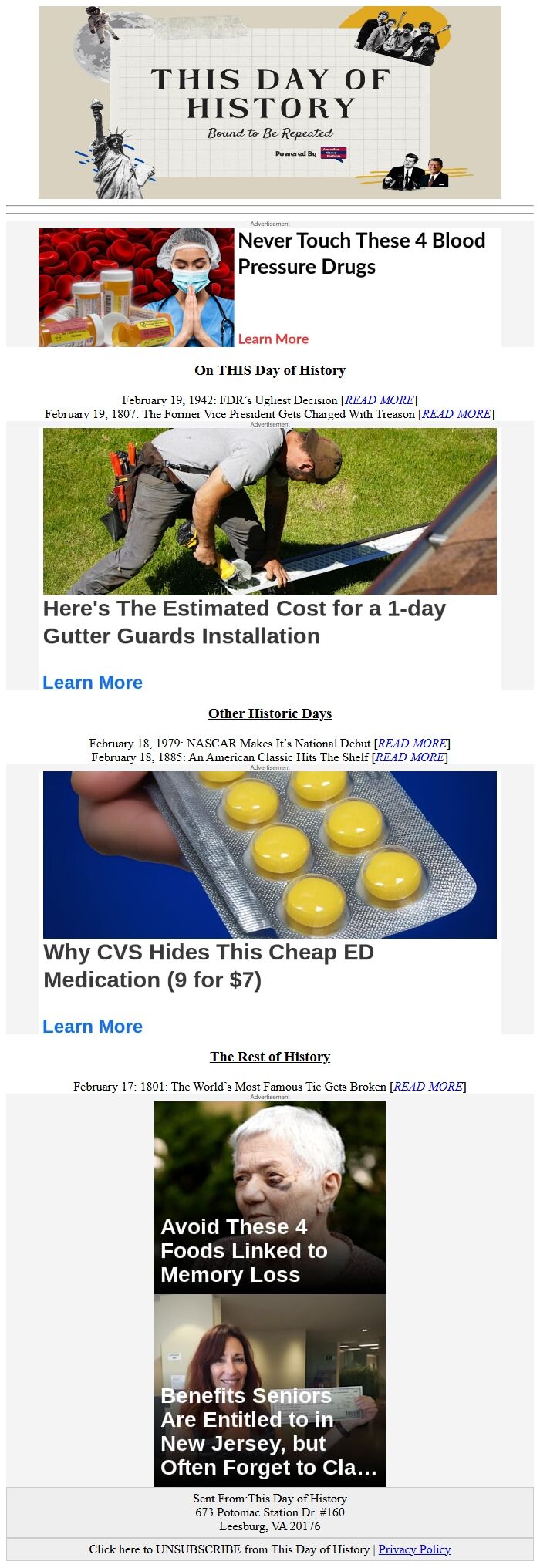Open READ MORE for FDR's Ugliest Decision
Viewport: 540px width, 1568px height.
tap(380, 400)
